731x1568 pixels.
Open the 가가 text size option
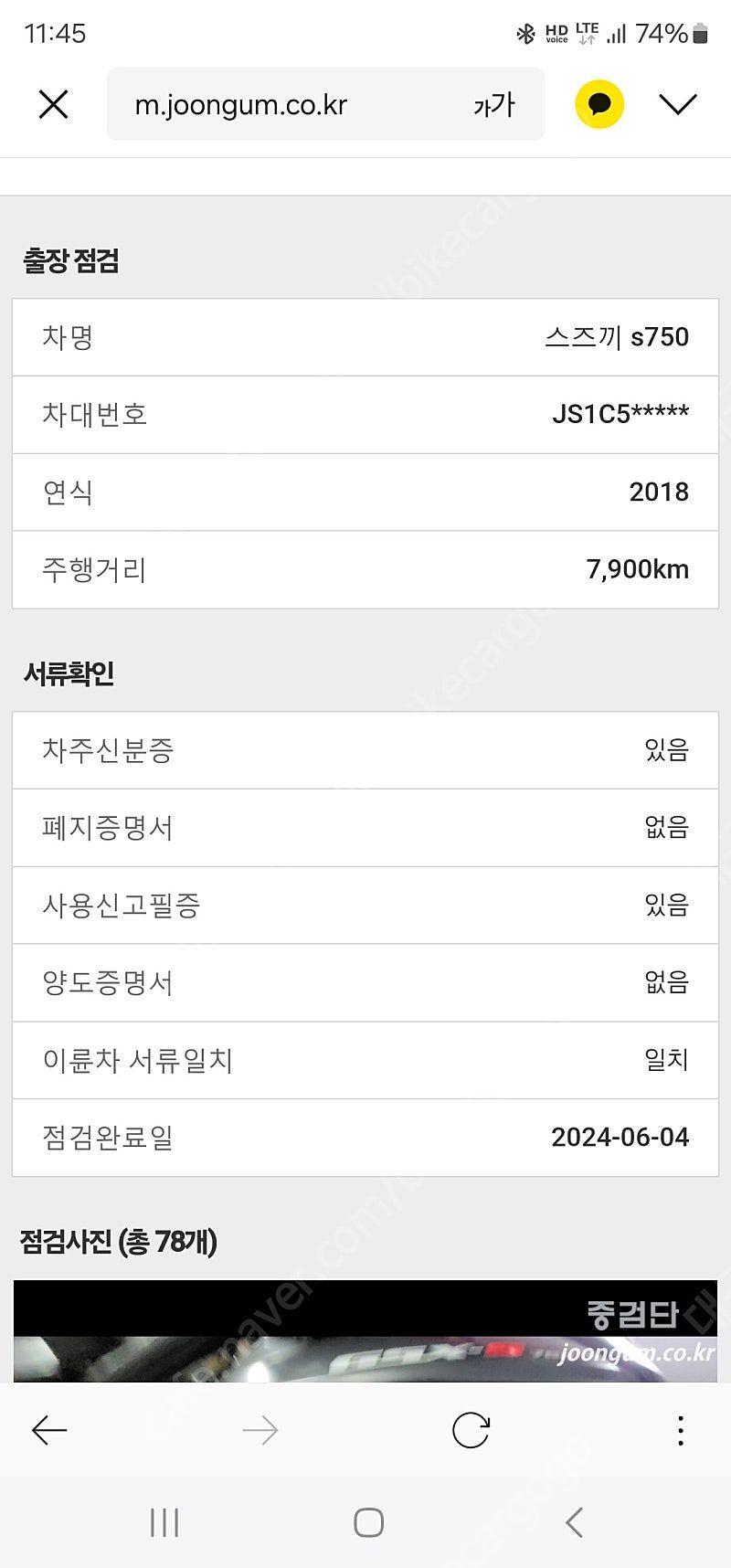(494, 105)
